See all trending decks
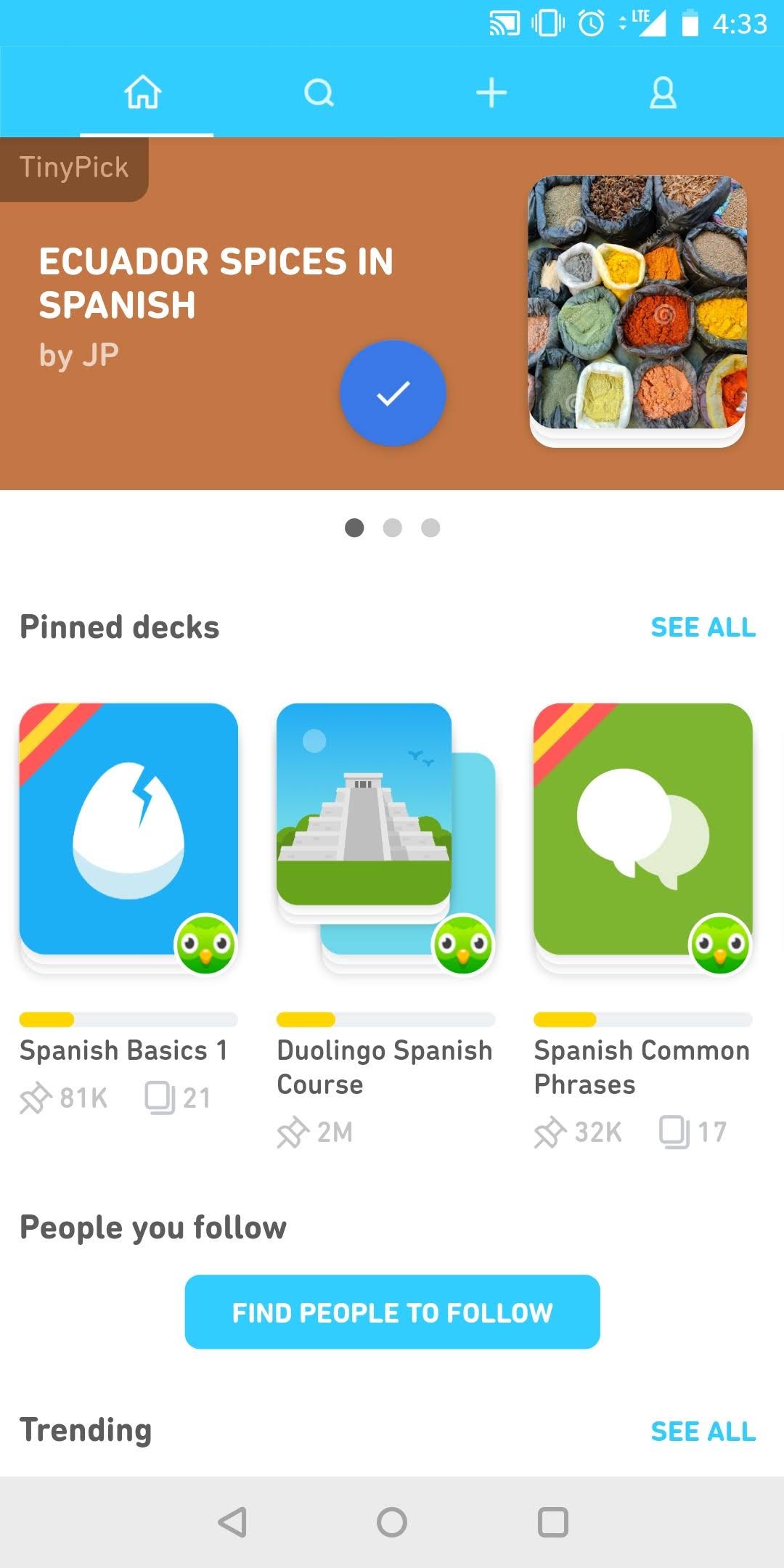The height and width of the screenshot is (1568, 784). pyautogui.click(x=703, y=1431)
